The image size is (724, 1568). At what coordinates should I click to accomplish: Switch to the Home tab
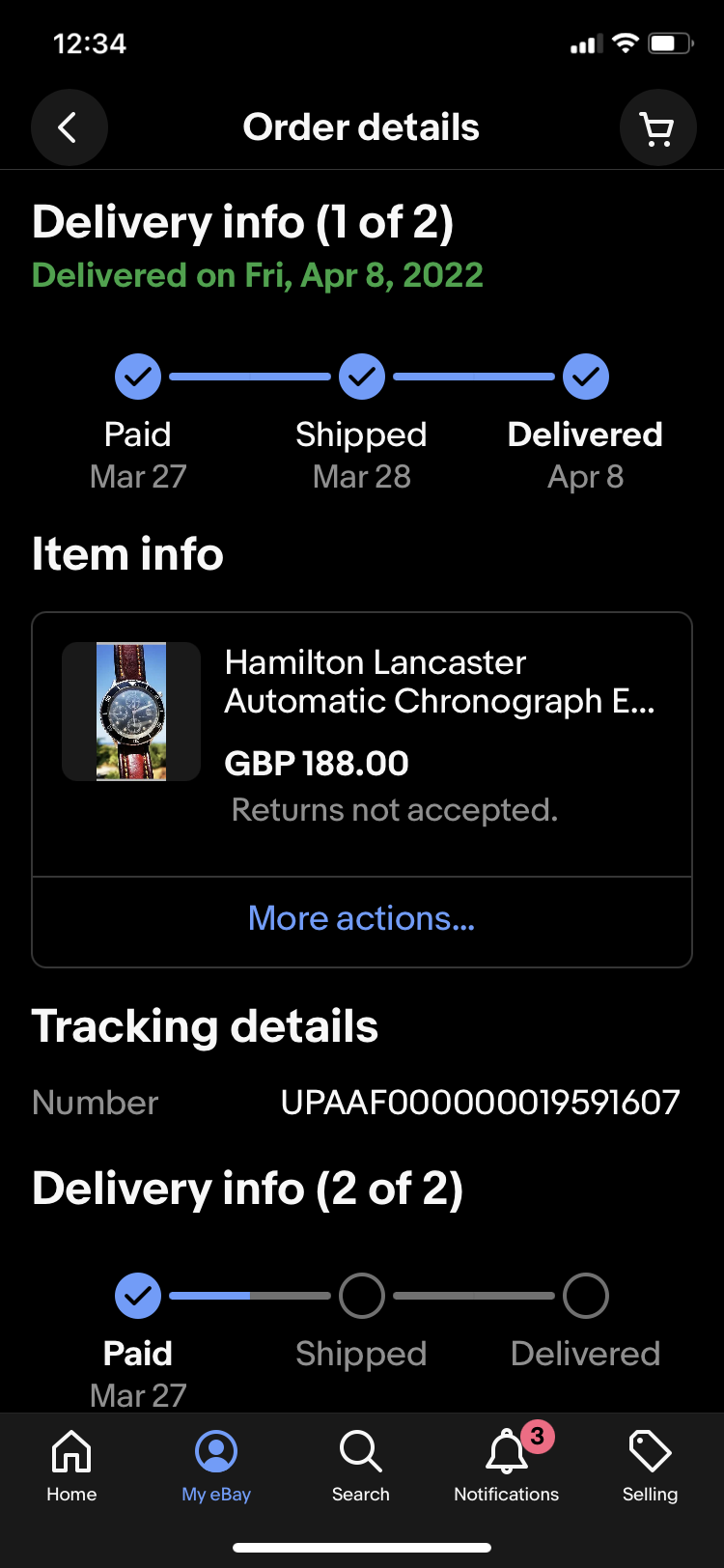click(71, 1466)
